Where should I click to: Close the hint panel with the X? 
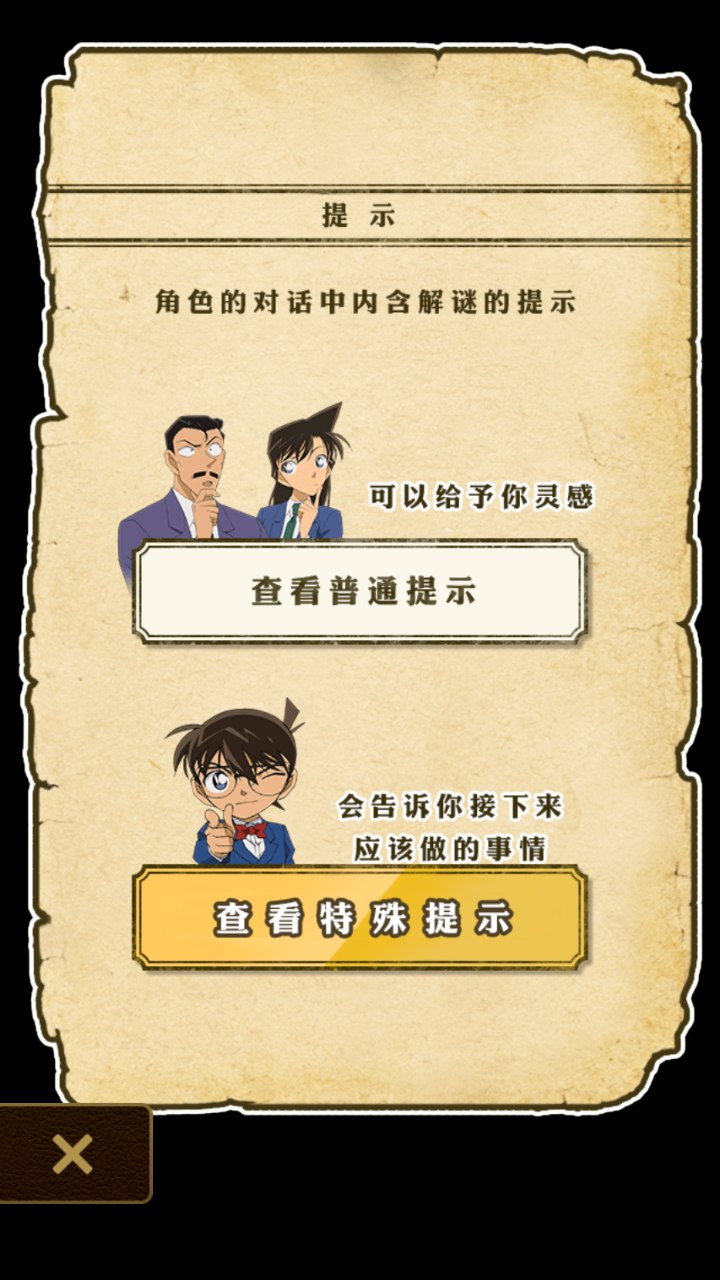coord(74,1154)
